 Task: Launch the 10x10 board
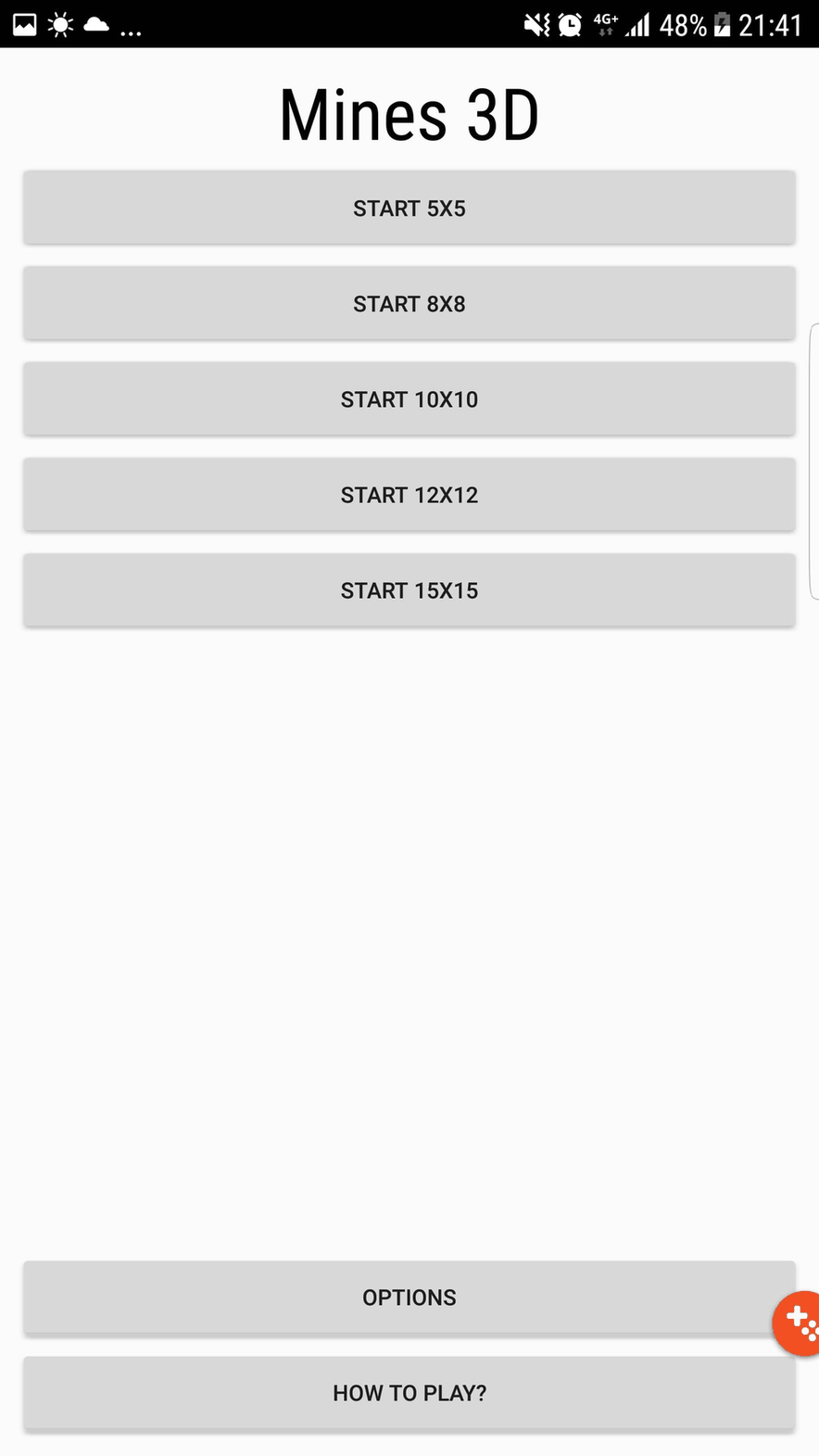click(409, 399)
